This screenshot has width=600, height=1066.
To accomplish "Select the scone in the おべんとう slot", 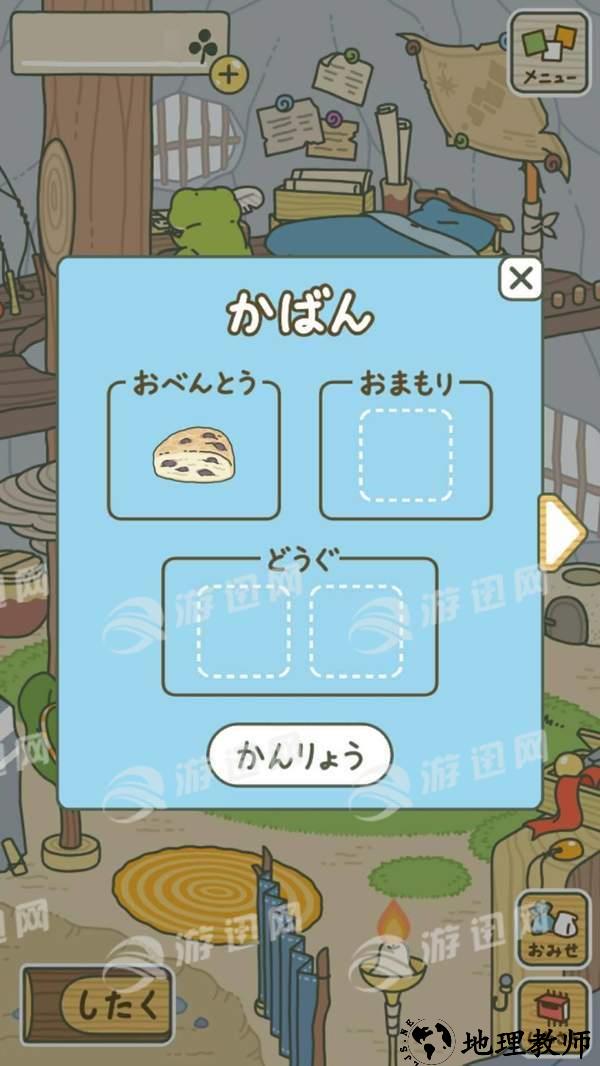I will [x=194, y=455].
